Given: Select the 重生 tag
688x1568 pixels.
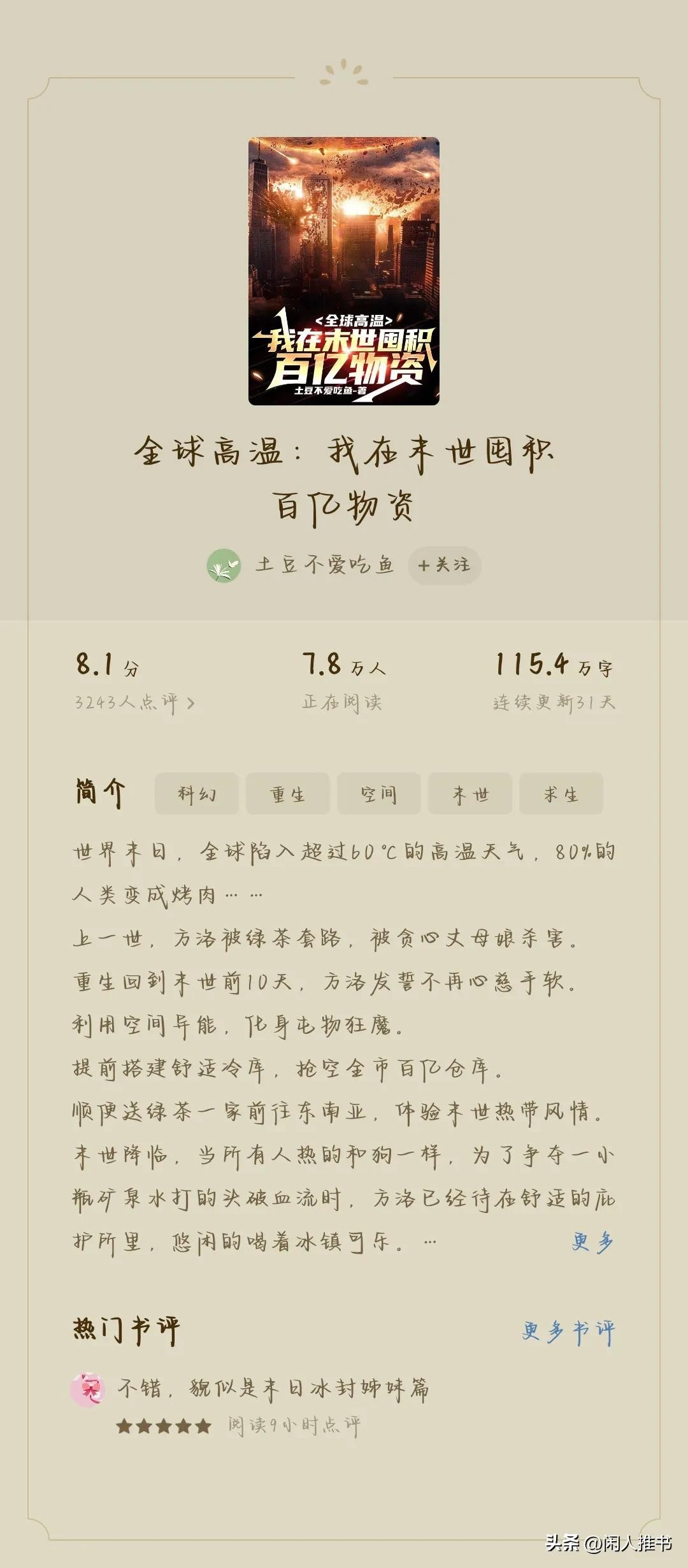Looking at the screenshot, I should tap(287, 794).
